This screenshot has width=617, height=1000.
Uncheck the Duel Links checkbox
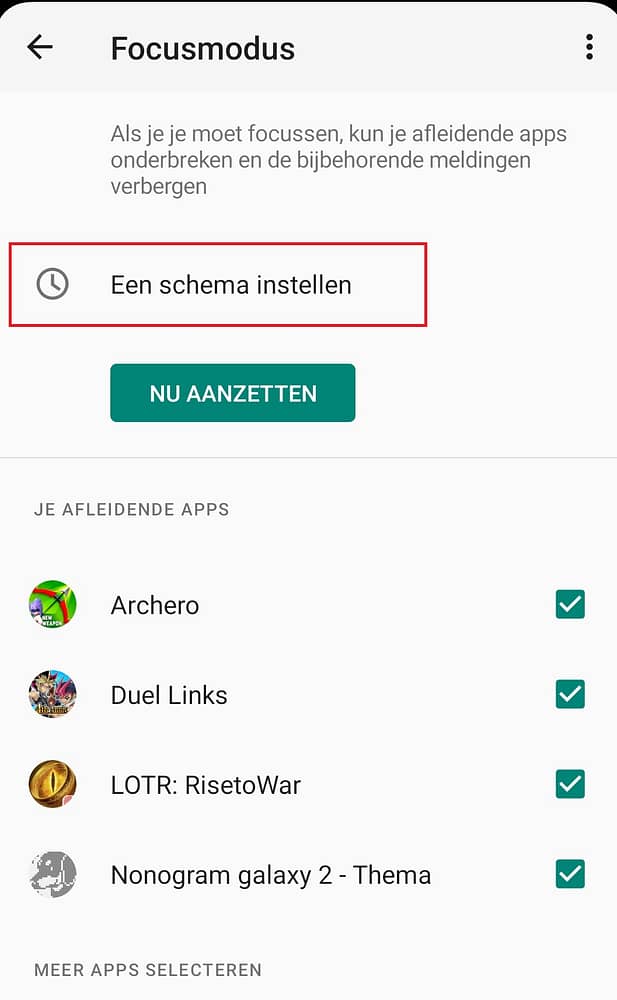[x=570, y=695]
